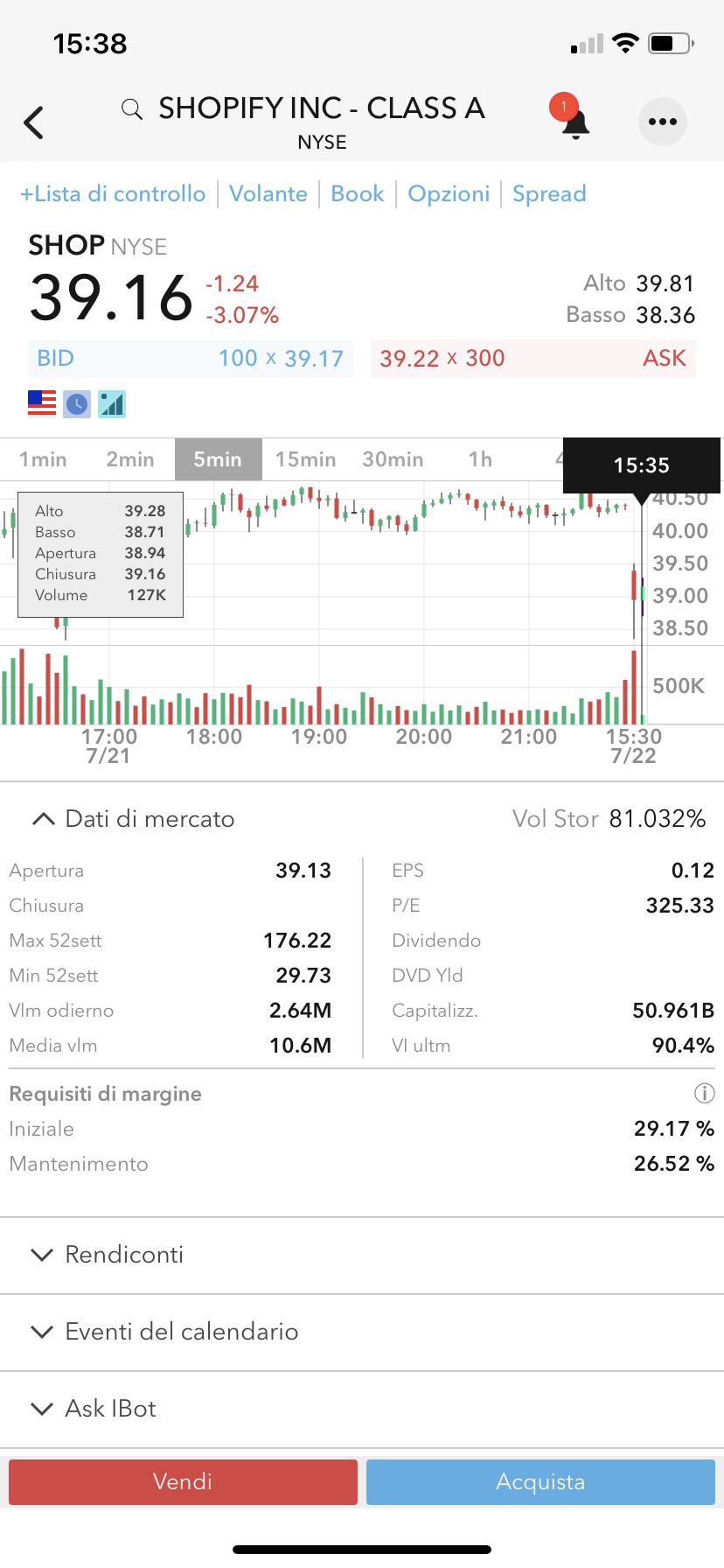The image size is (724, 1568).
Task: Select the 15min chart interval
Action: (305, 459)
